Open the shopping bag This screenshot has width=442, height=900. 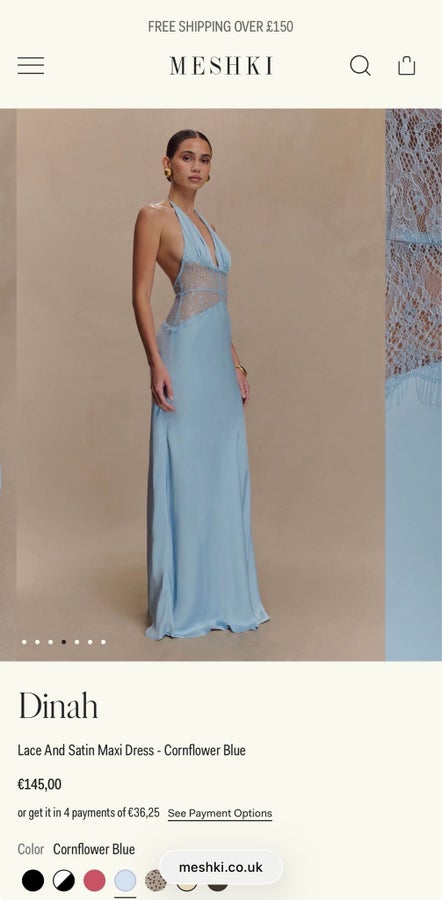point(406,65)
